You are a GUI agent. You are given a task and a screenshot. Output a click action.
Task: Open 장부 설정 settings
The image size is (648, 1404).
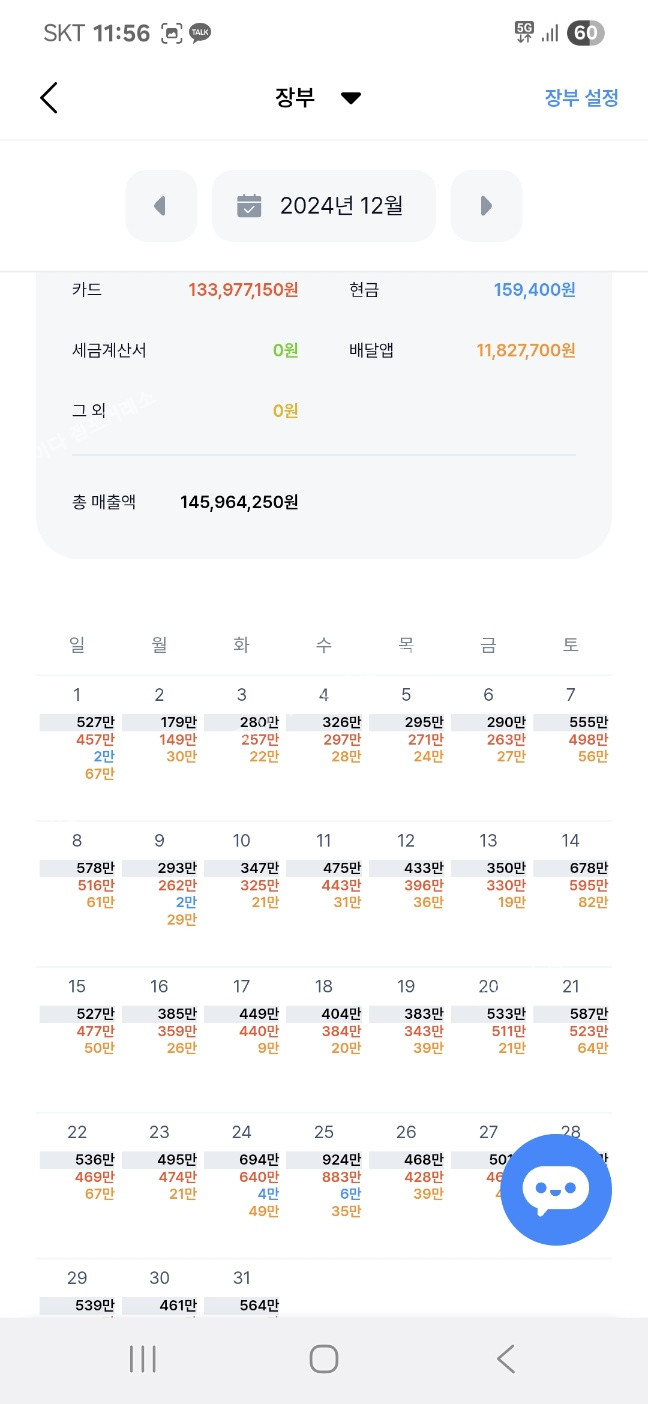pos(581,98)
